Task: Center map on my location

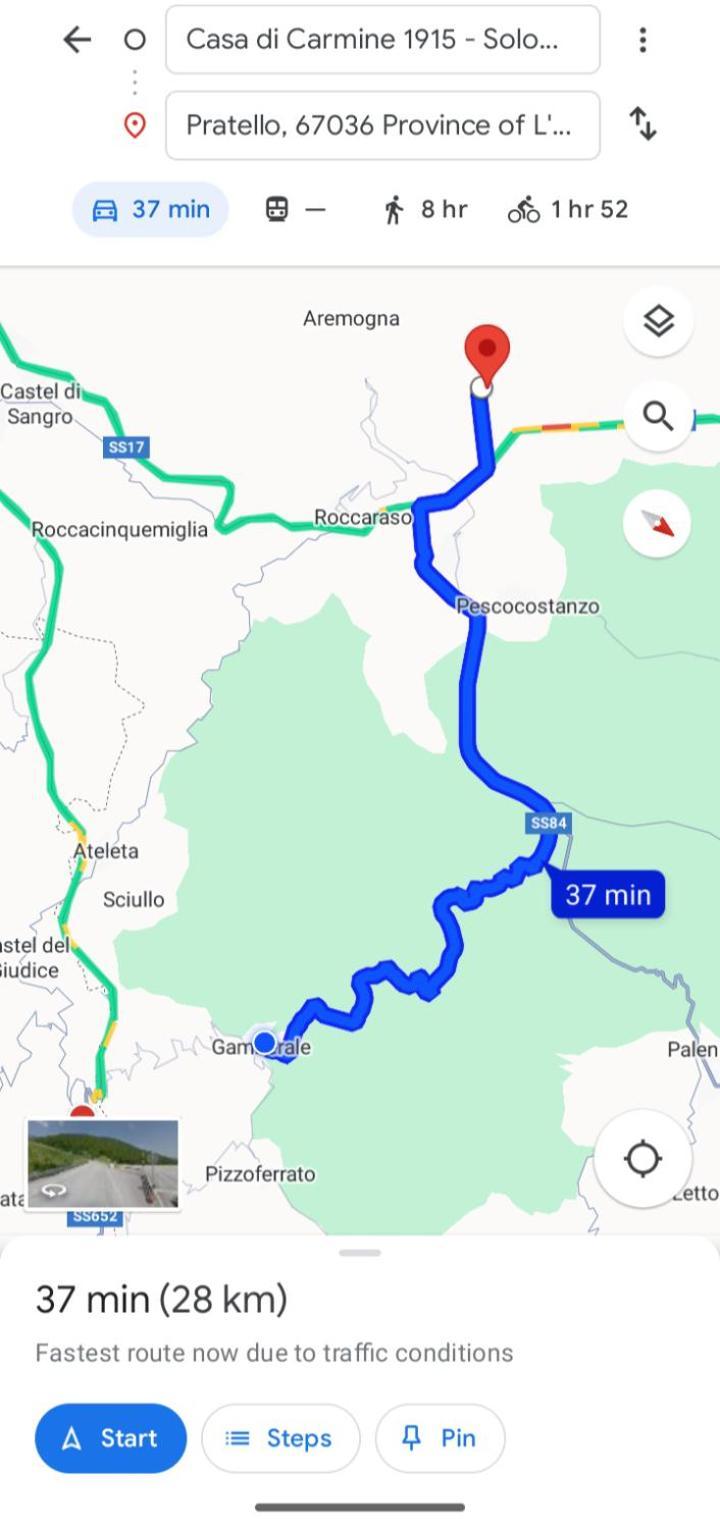Action: point(642,1159)
